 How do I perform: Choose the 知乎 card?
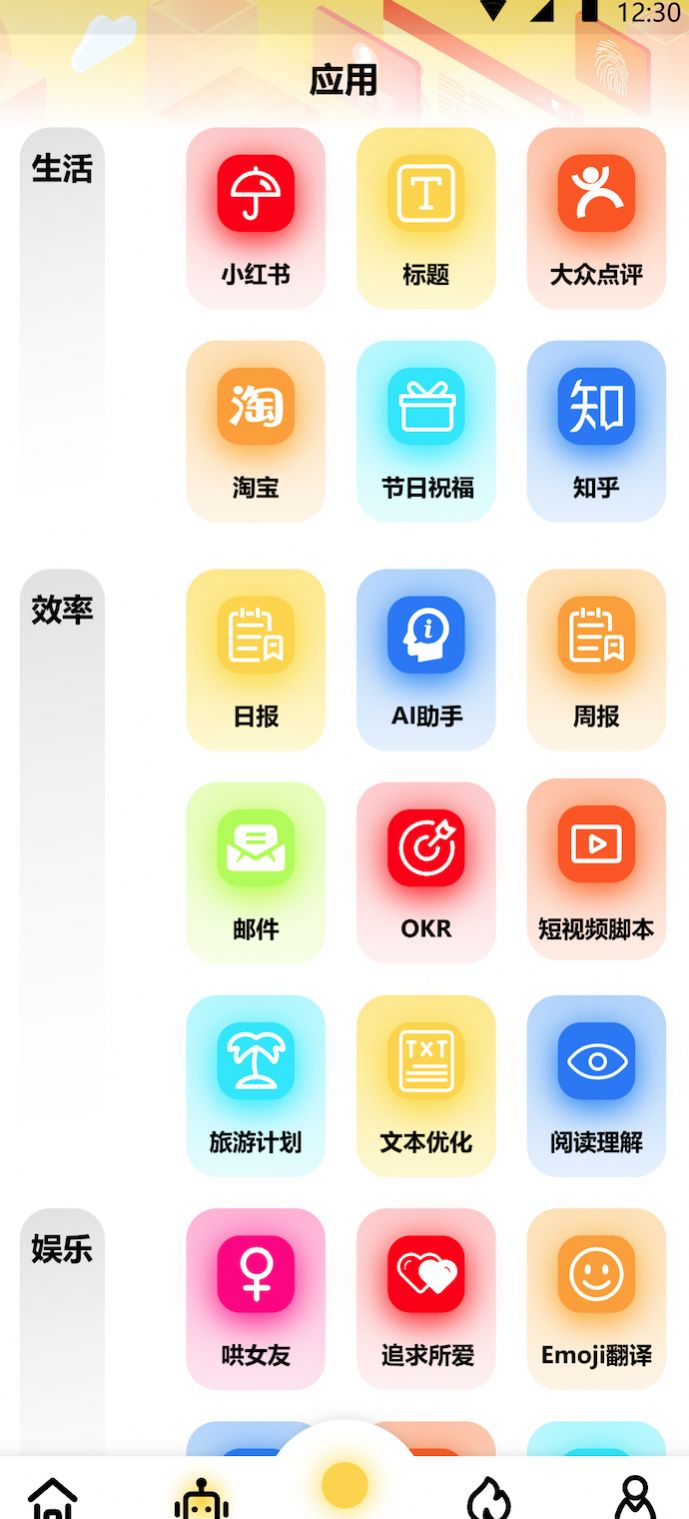[596, 431]
